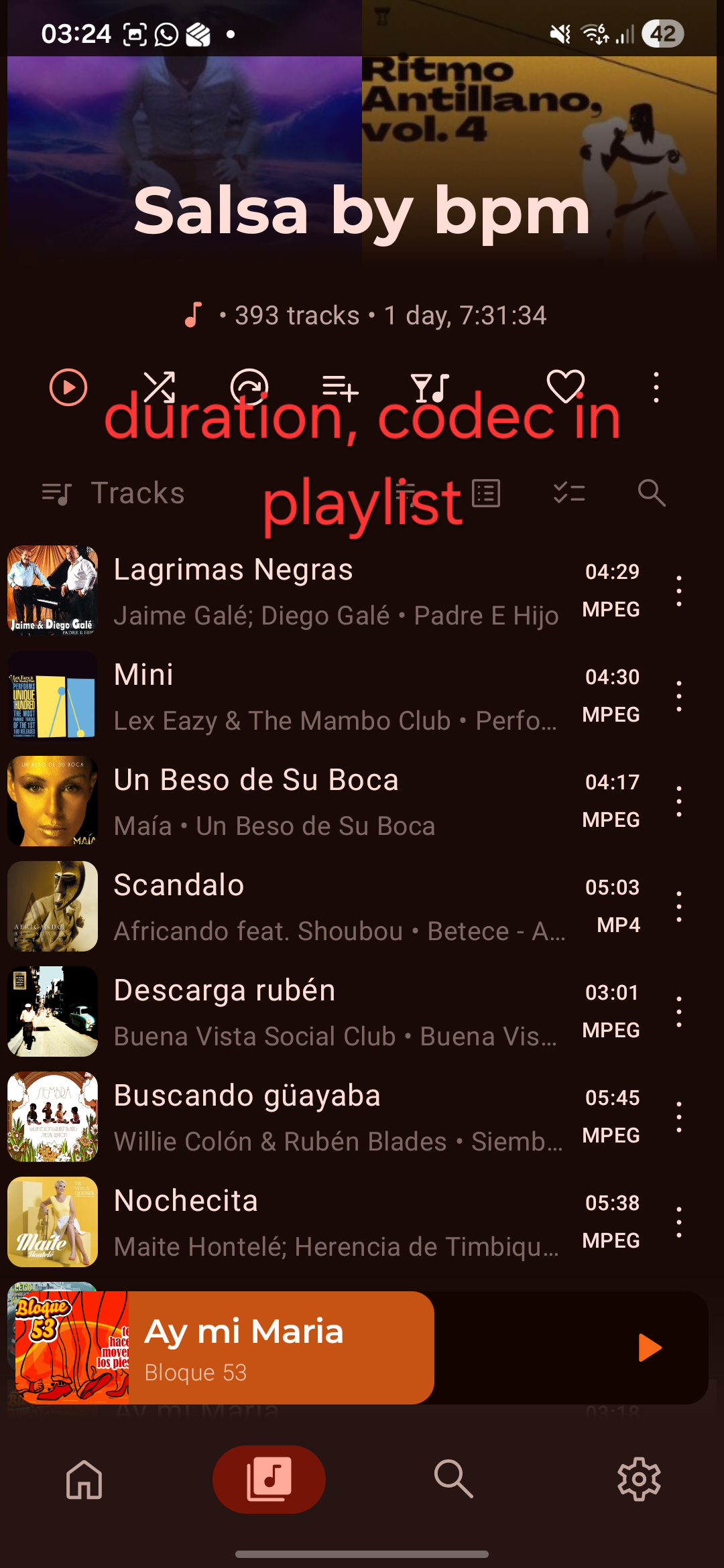Go to the Home tab
This screenshot has width=724, height=1568.
coord(84,1479)
